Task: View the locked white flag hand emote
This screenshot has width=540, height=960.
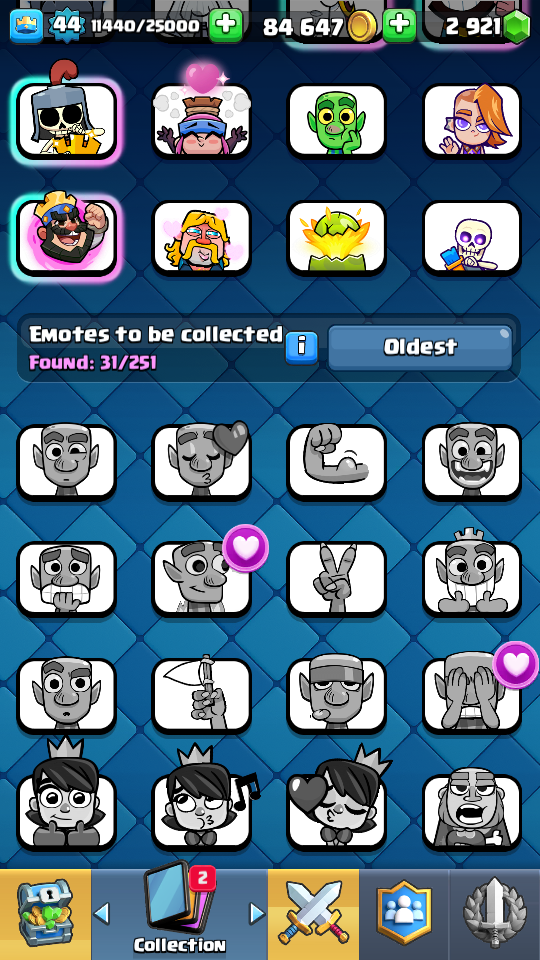Action: [x=201, y=696]
